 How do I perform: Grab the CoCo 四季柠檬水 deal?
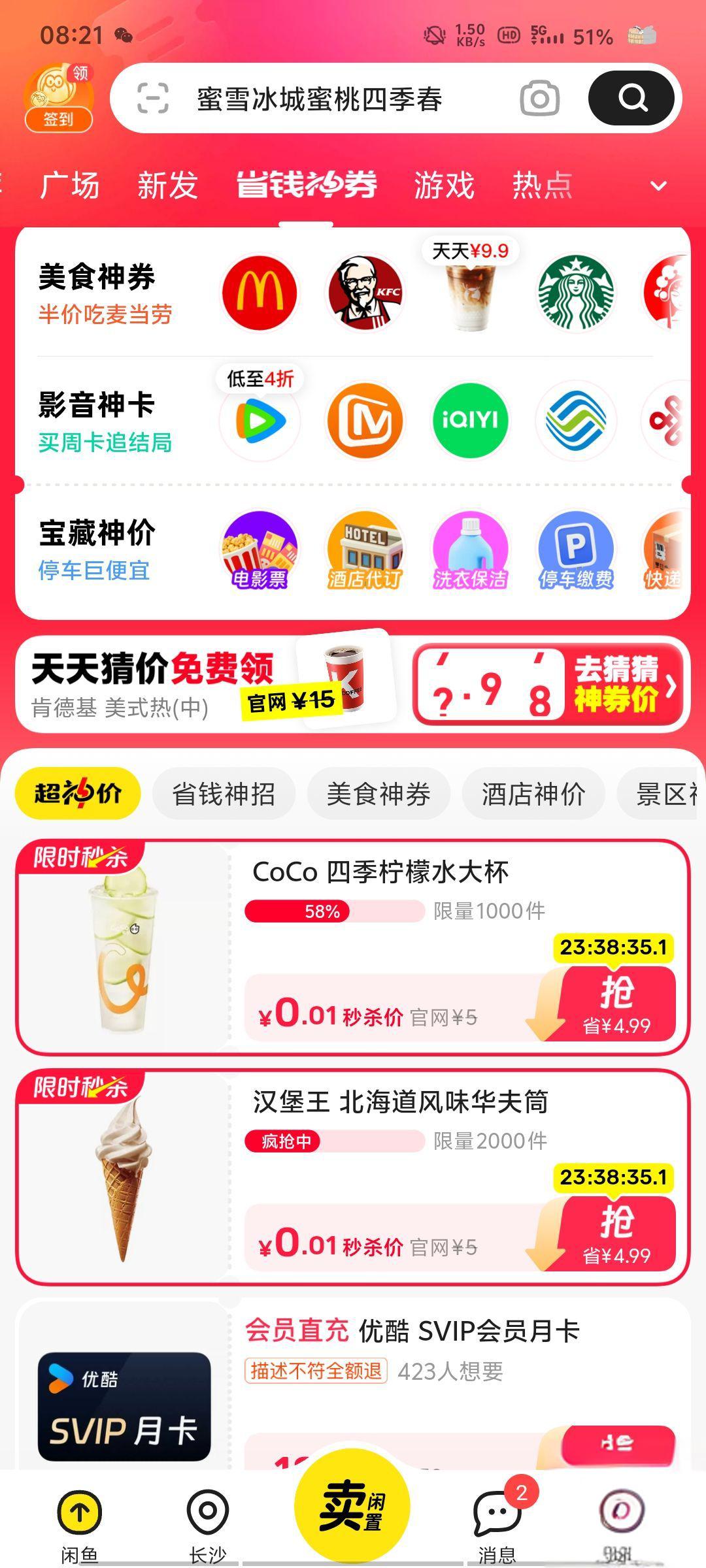coord(616,1003)
